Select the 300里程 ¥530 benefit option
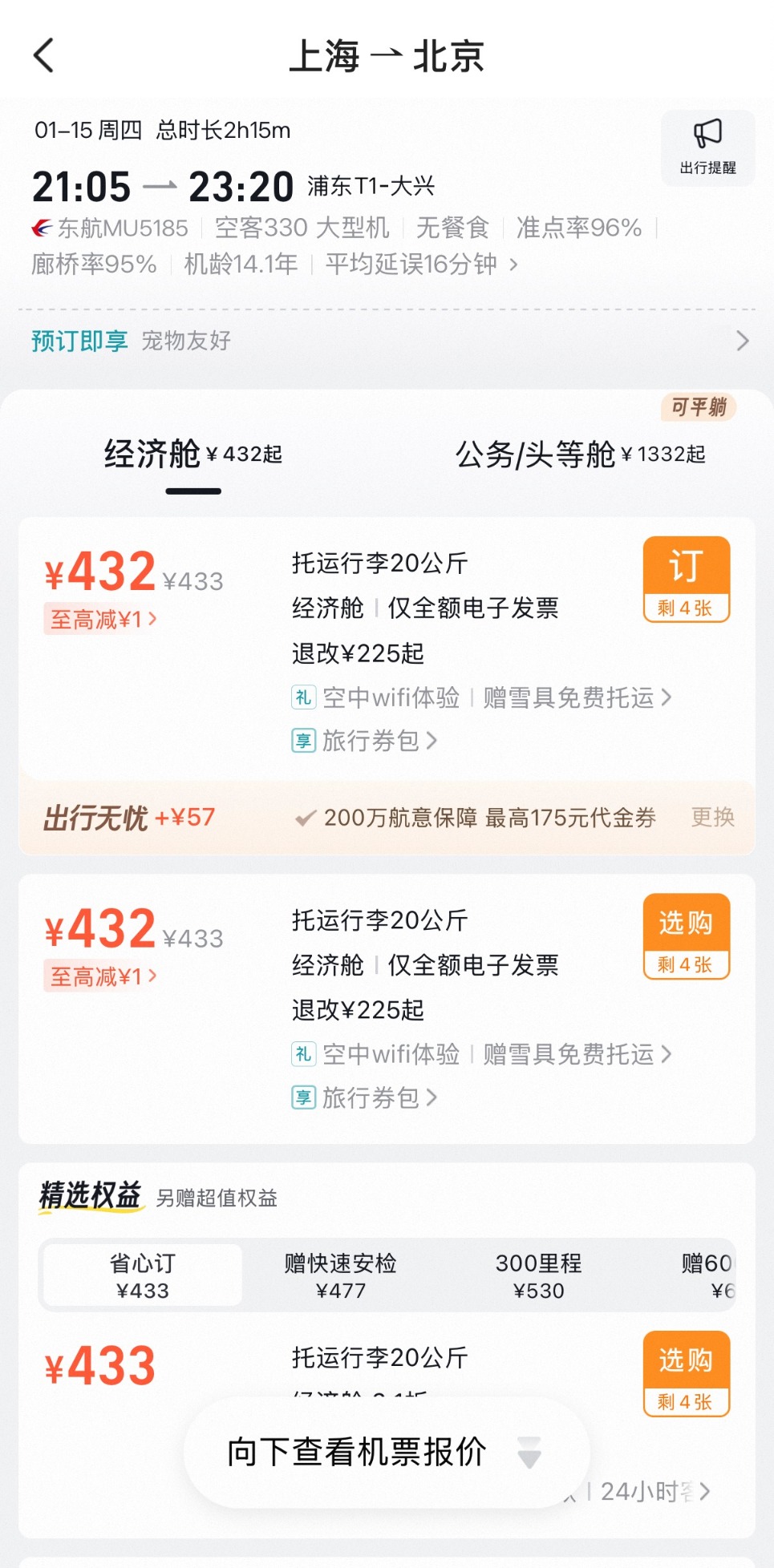This screenshot has height=1568, width=774. pyautogui.click(x=538, y=1275)
